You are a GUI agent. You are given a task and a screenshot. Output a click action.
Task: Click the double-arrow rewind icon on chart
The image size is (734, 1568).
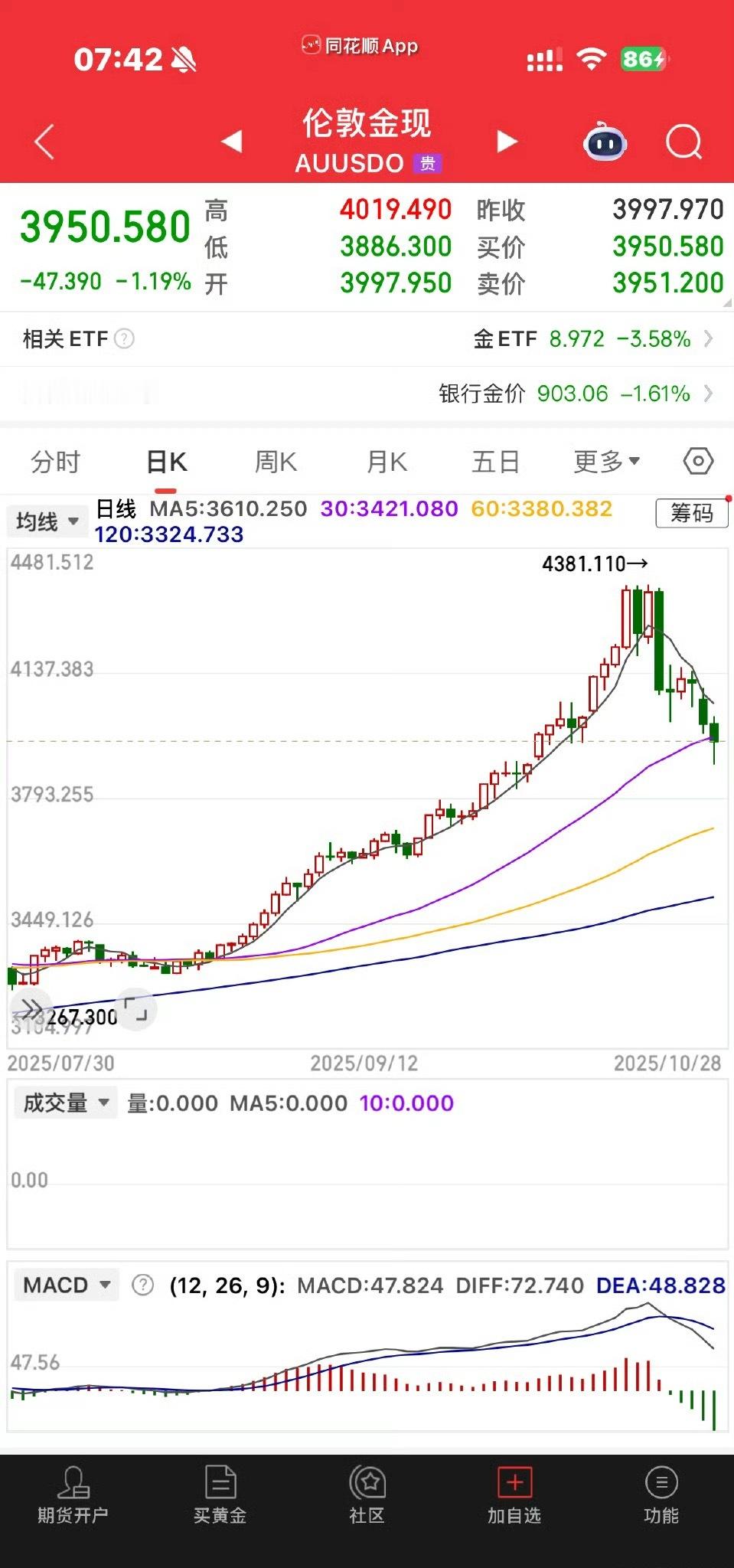[32, 1008]
